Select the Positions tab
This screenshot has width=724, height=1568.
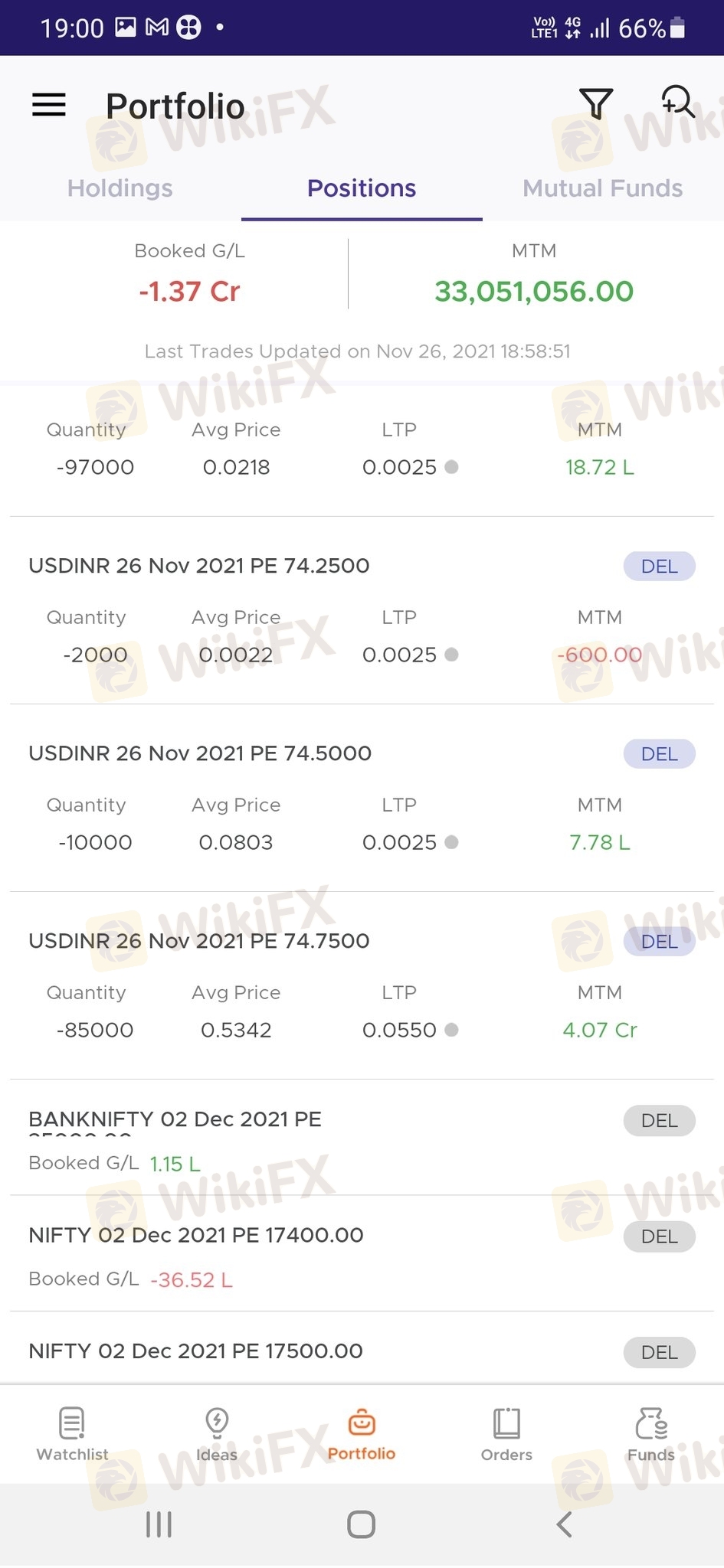362,188
